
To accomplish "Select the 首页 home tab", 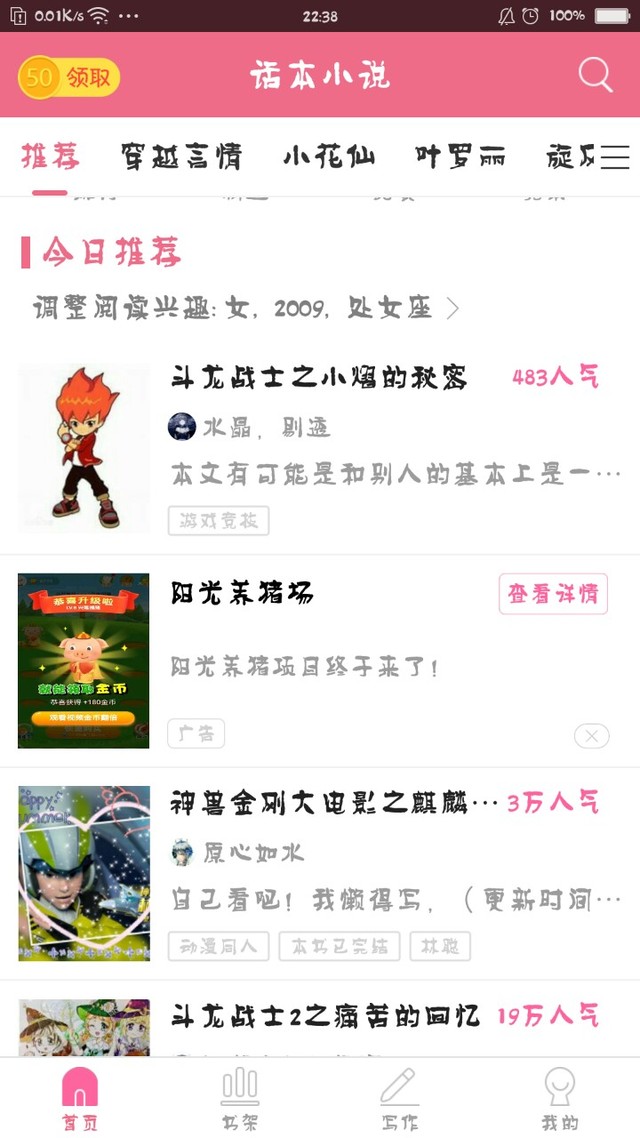I will [80, 1098].
